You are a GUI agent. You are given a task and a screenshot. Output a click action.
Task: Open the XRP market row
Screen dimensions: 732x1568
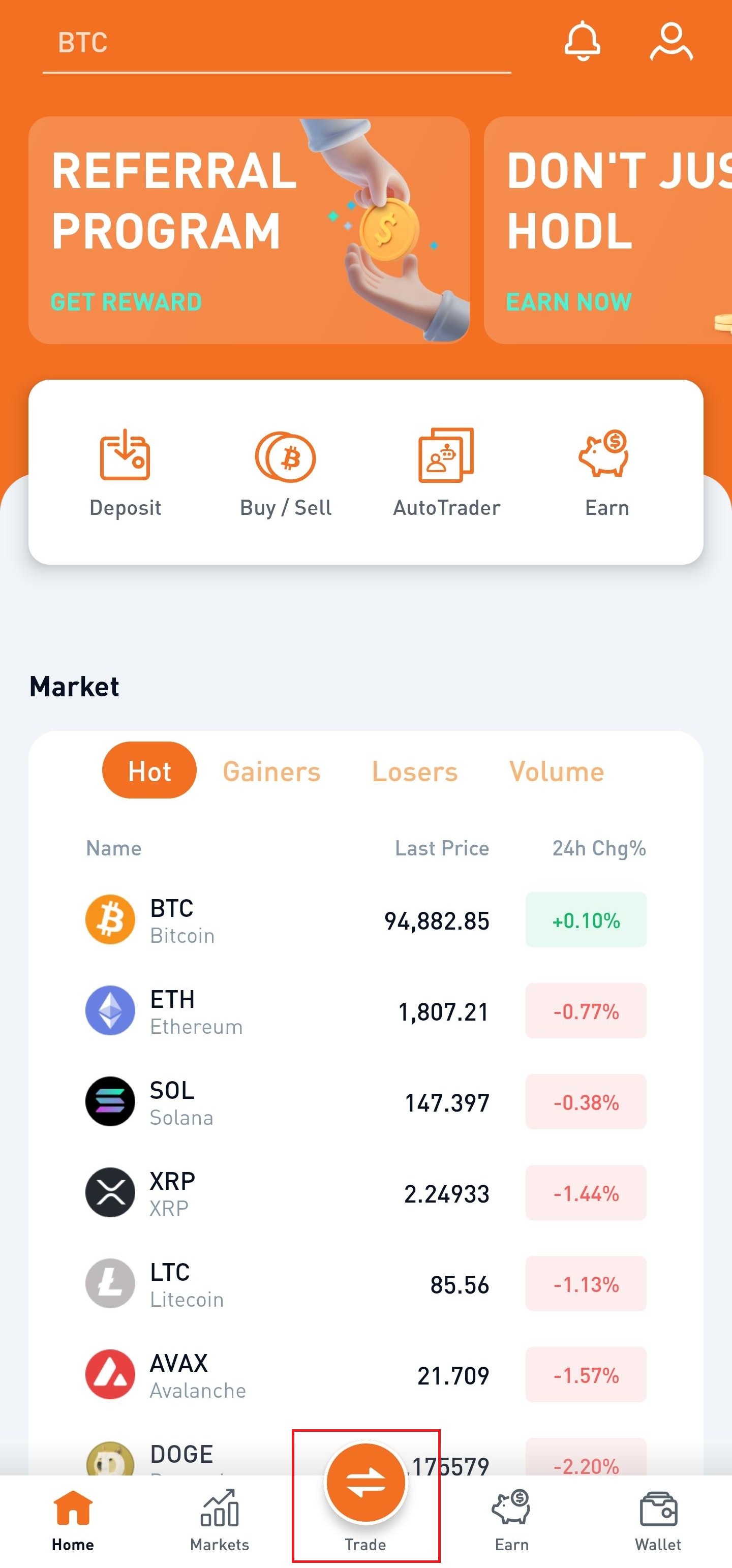point(365,1193)
